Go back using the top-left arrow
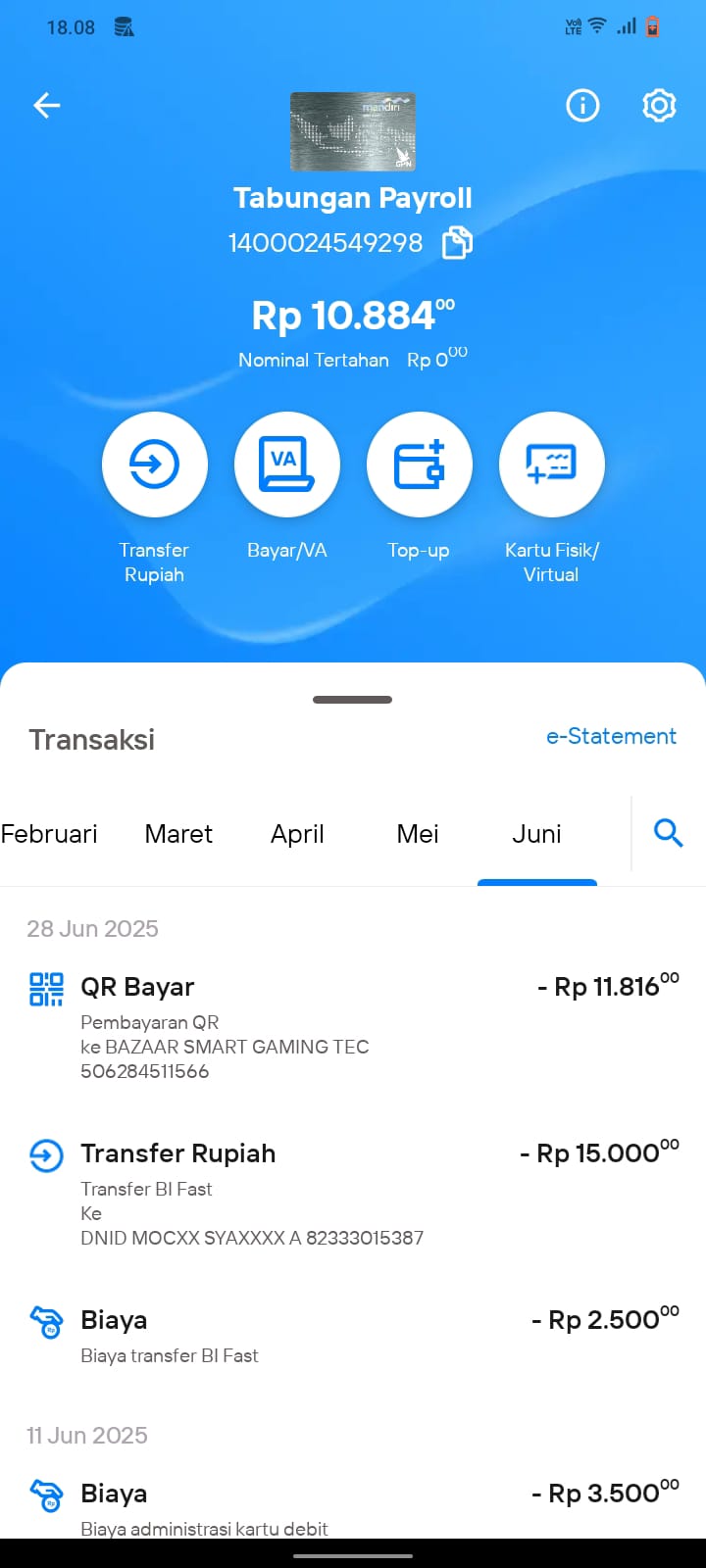706x1568 pixels. 47,105
